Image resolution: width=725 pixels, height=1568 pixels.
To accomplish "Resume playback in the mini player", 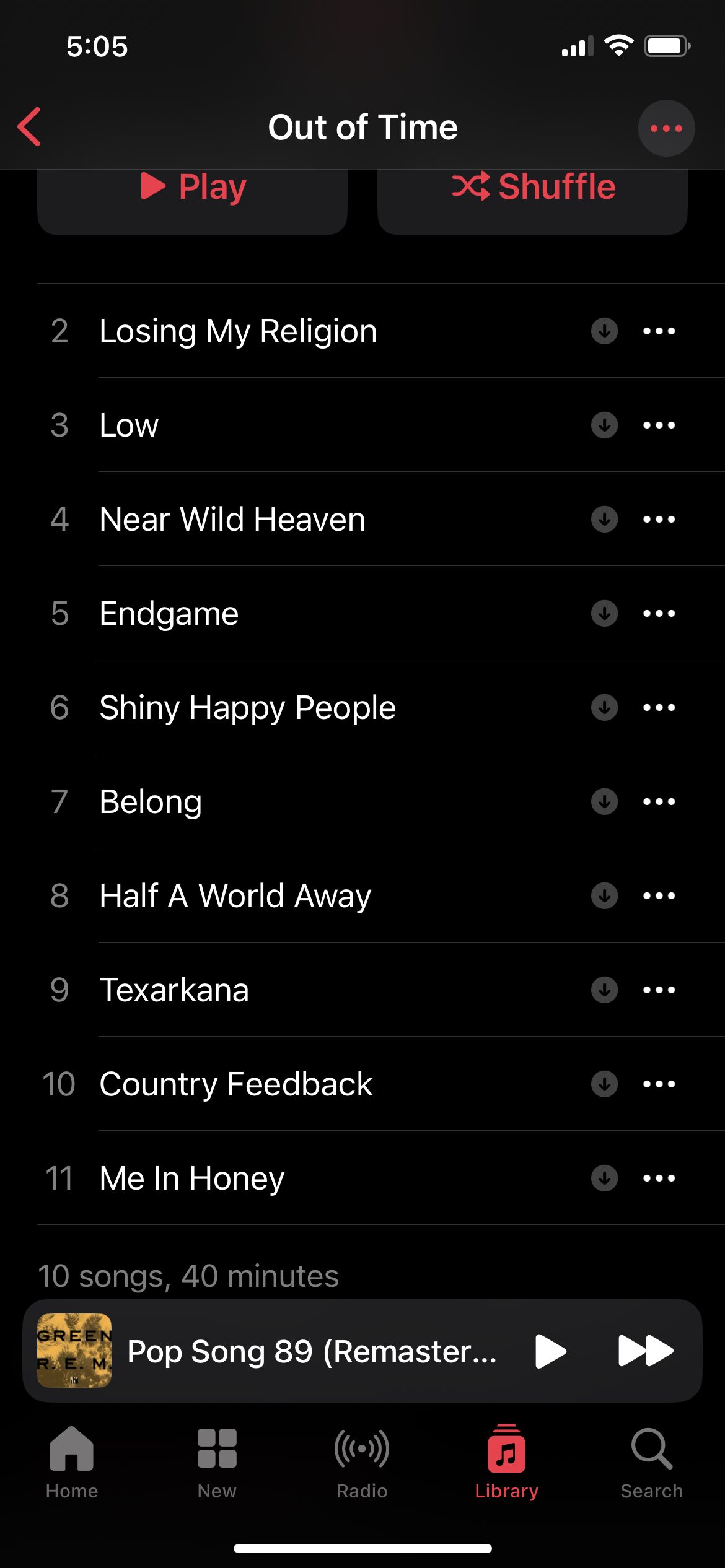I will [x=550, y=1351].
